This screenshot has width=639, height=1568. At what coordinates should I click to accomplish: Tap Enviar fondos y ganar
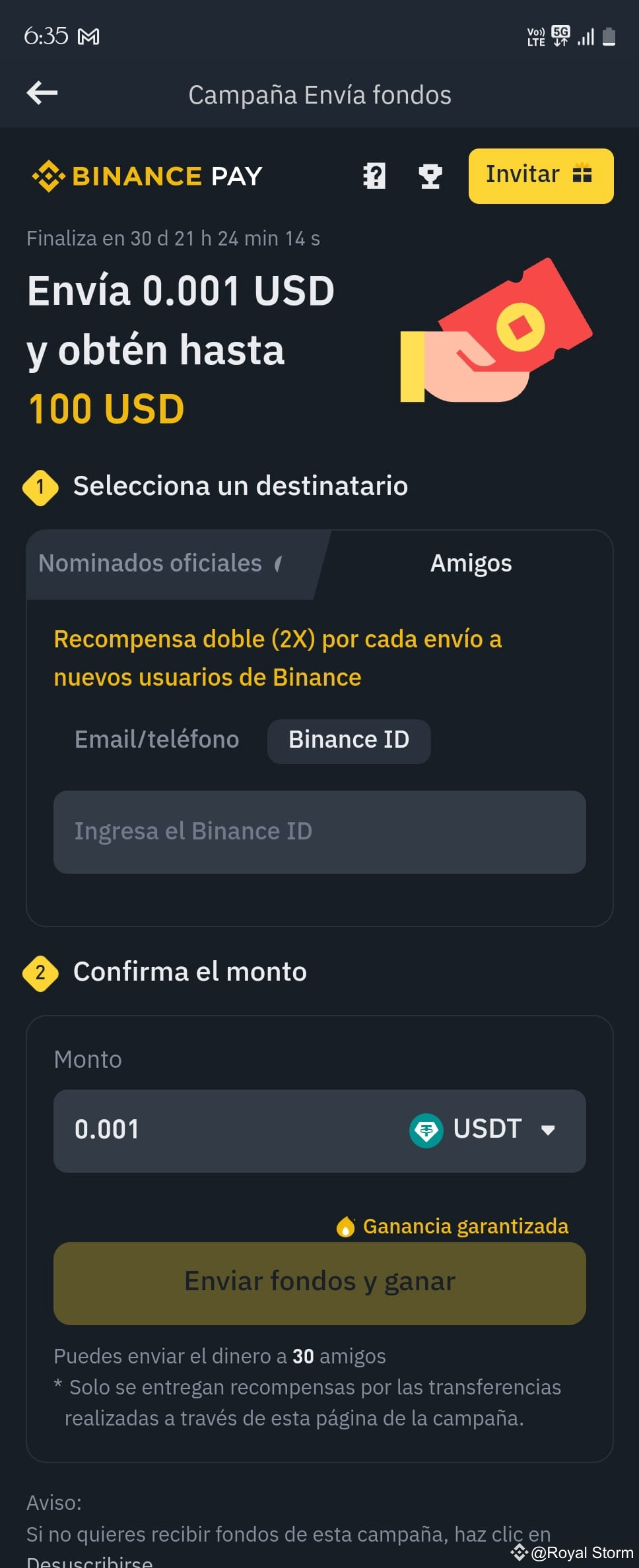pyautogui.click(x=319, y=1282)
